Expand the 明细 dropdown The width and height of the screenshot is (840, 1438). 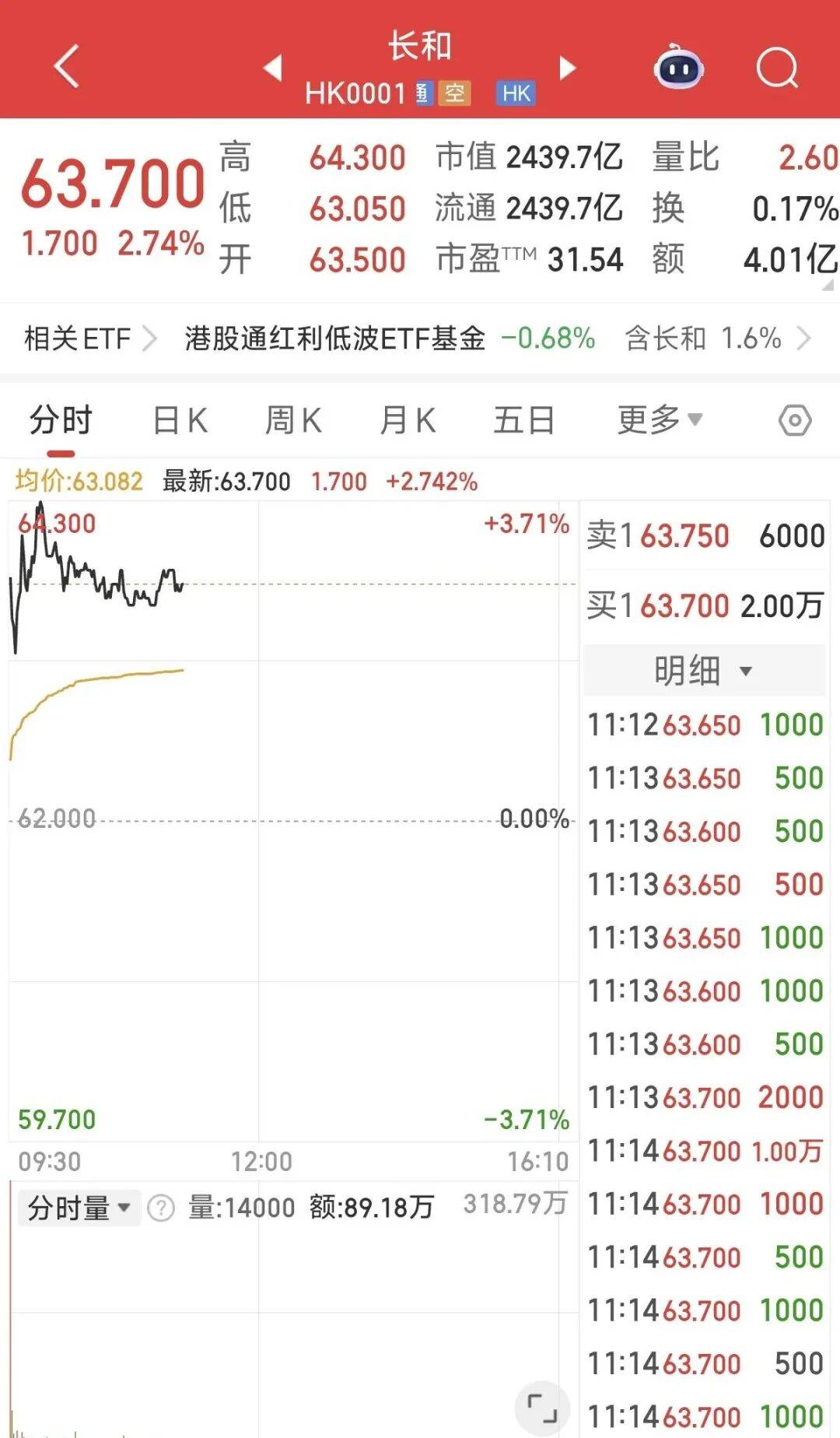point(703,671)
